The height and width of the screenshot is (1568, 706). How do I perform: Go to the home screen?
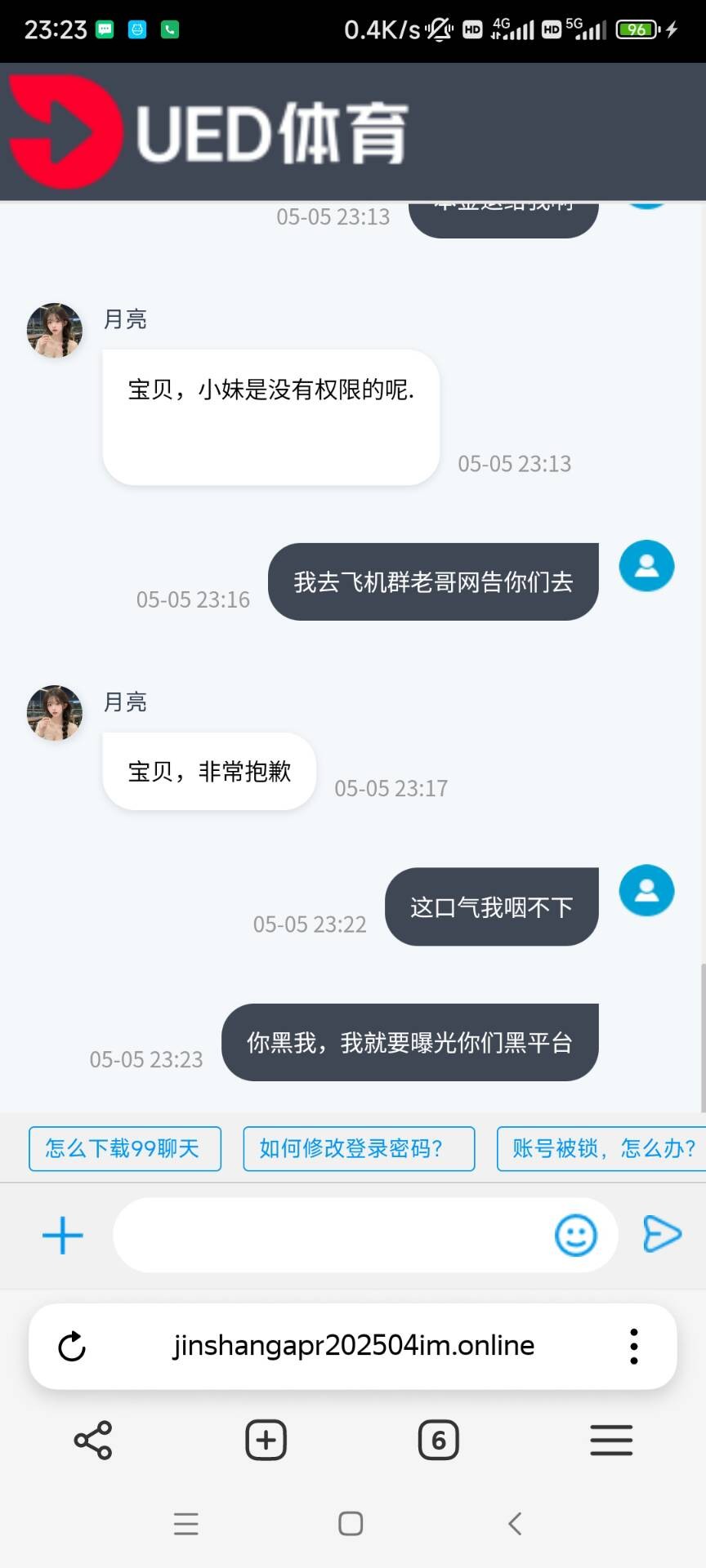tap(351, 1524)
